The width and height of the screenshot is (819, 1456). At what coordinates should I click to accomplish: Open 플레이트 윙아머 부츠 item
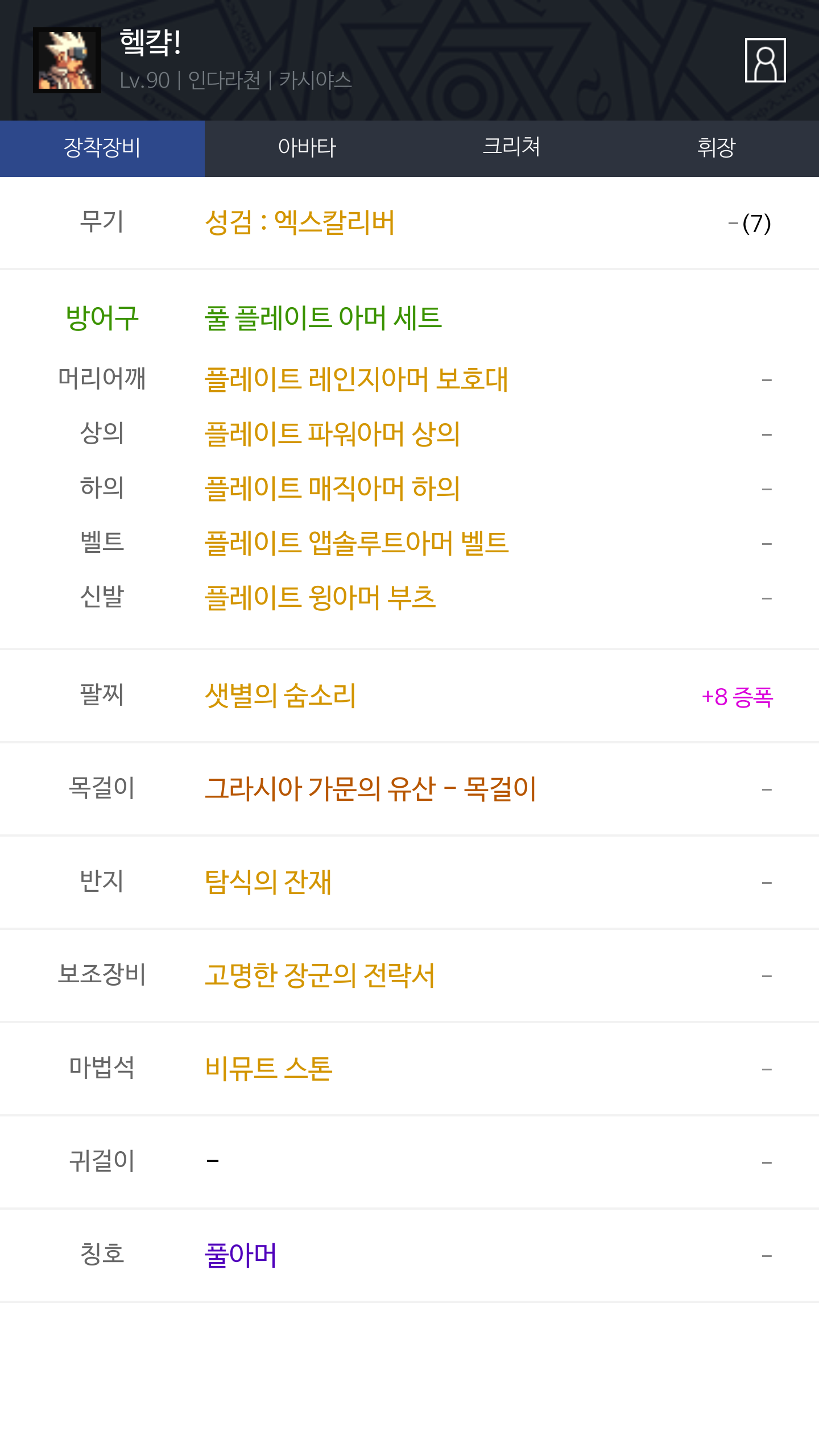pos(320,598)
